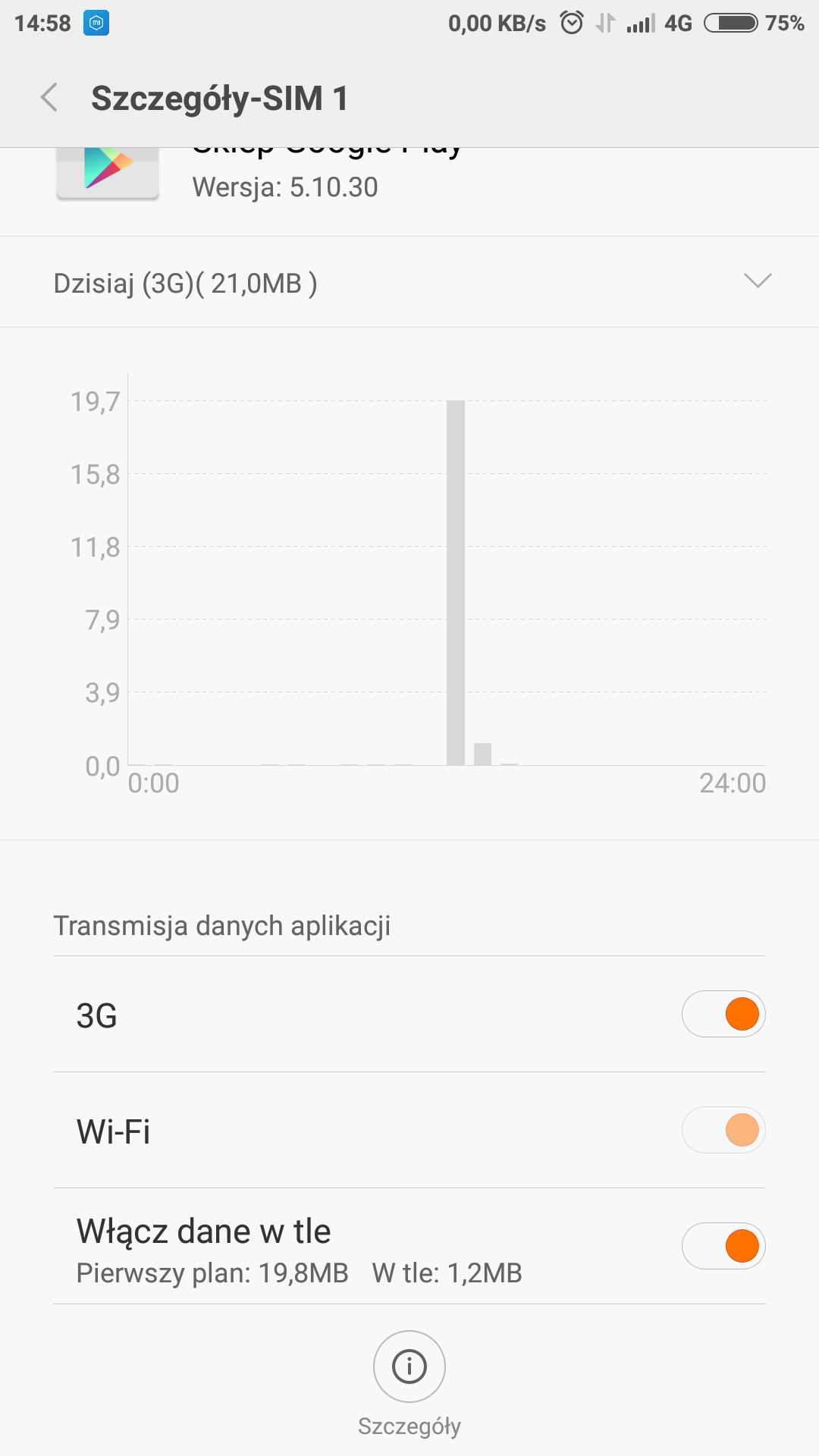The height and width of the screenshot is (1456, 819).
Task: Go back from Szczegóły-SIM 1
Action: (x=50, y=98)
